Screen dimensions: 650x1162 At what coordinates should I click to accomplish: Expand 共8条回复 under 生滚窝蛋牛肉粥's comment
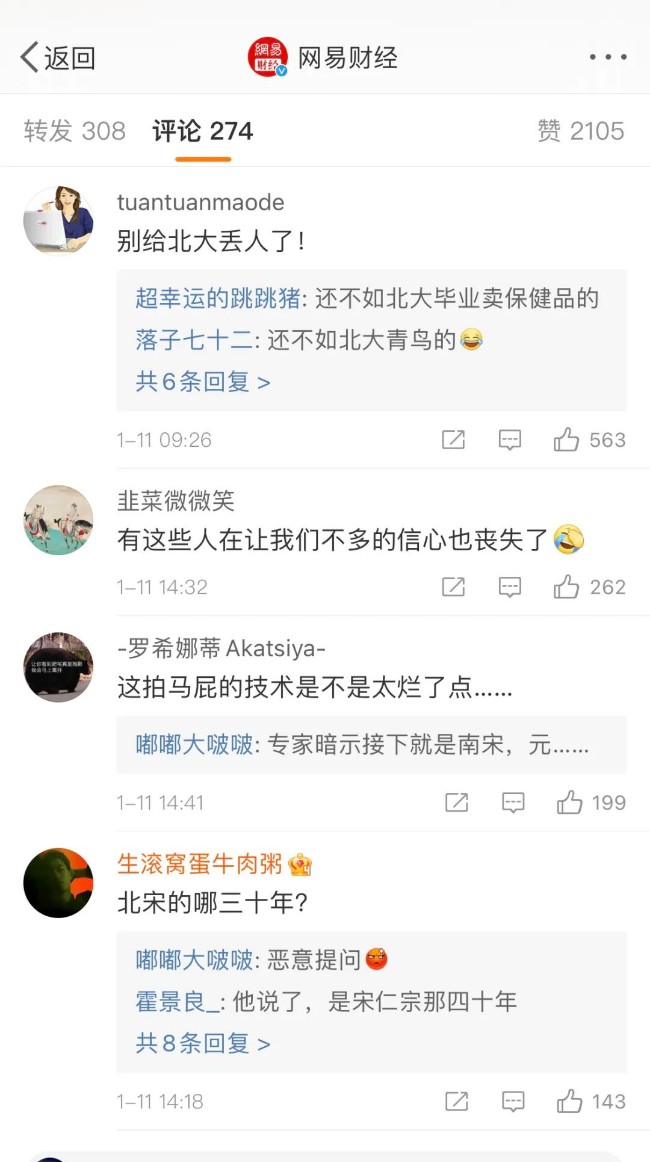point(203,1043)
